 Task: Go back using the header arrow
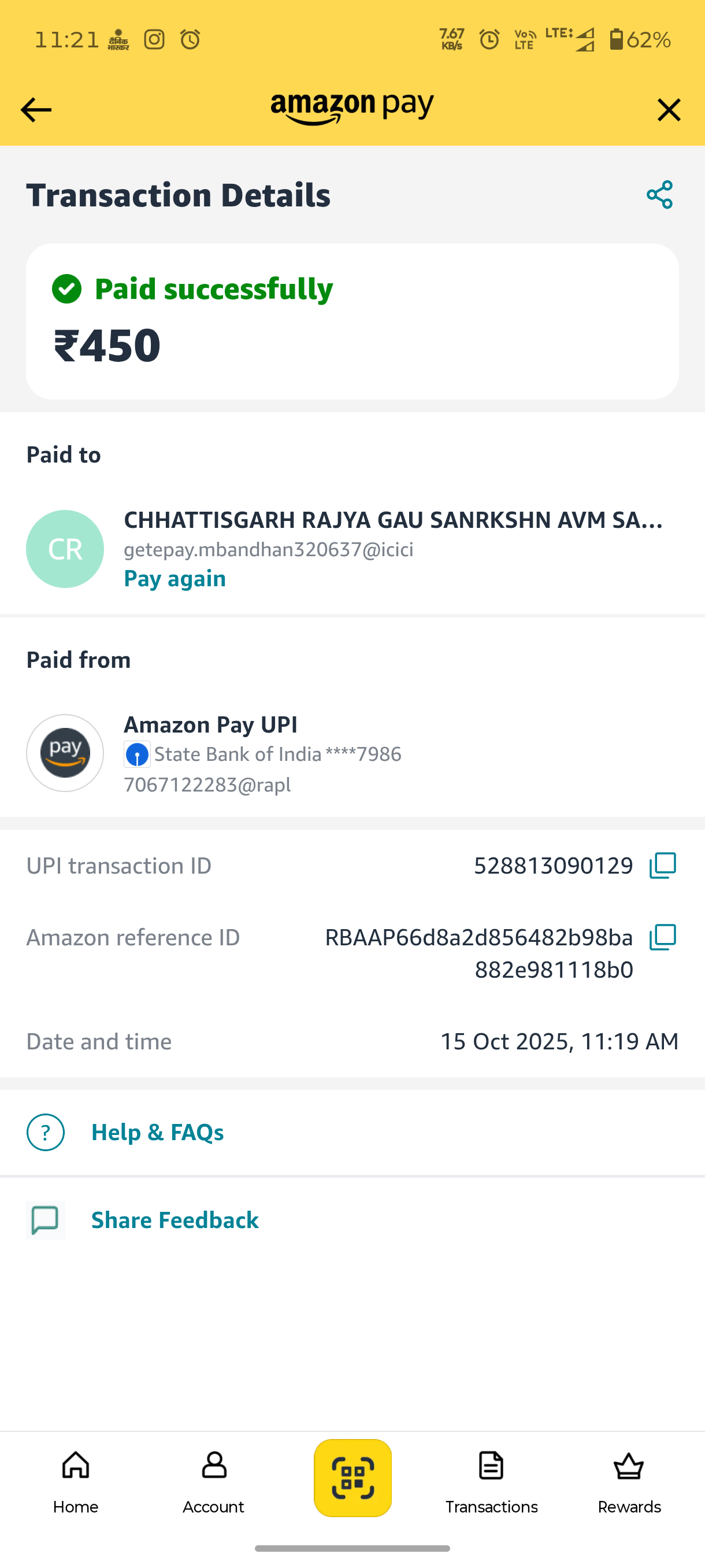coord(36,110)
